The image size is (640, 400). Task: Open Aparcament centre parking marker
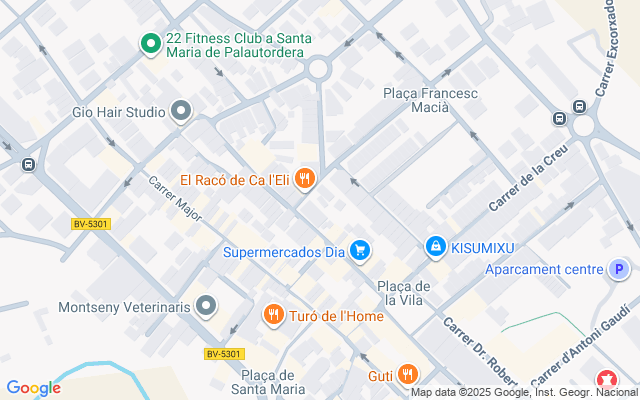(x=620, y=269)
